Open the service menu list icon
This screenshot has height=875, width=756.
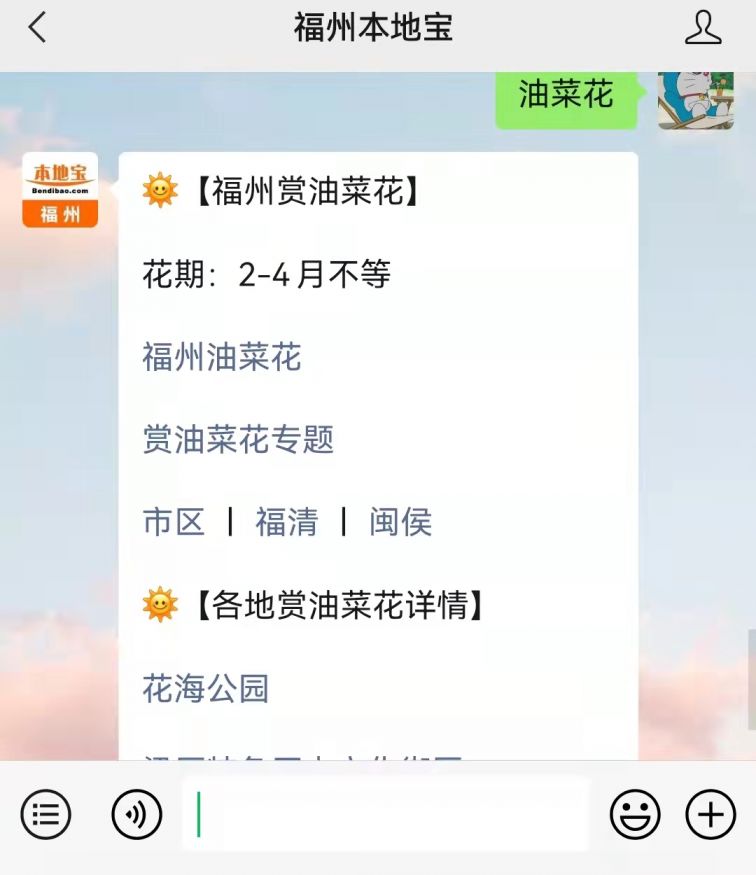pyautogui.click(x=46, y=815)
